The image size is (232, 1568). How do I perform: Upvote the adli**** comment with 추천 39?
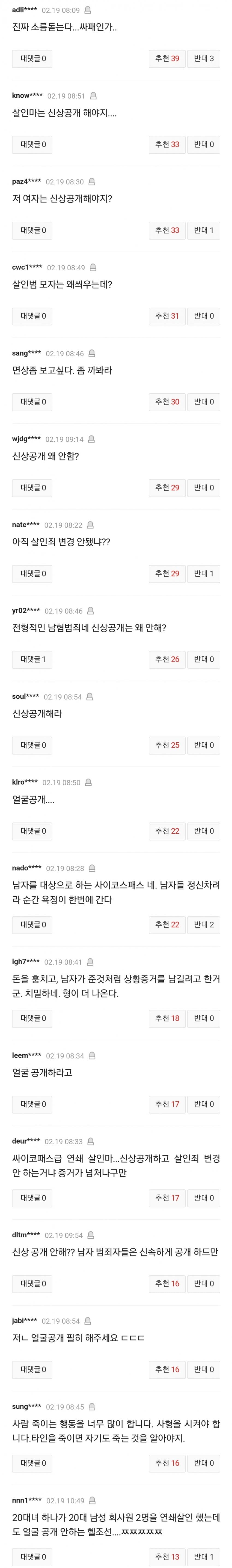click(167, 59)
